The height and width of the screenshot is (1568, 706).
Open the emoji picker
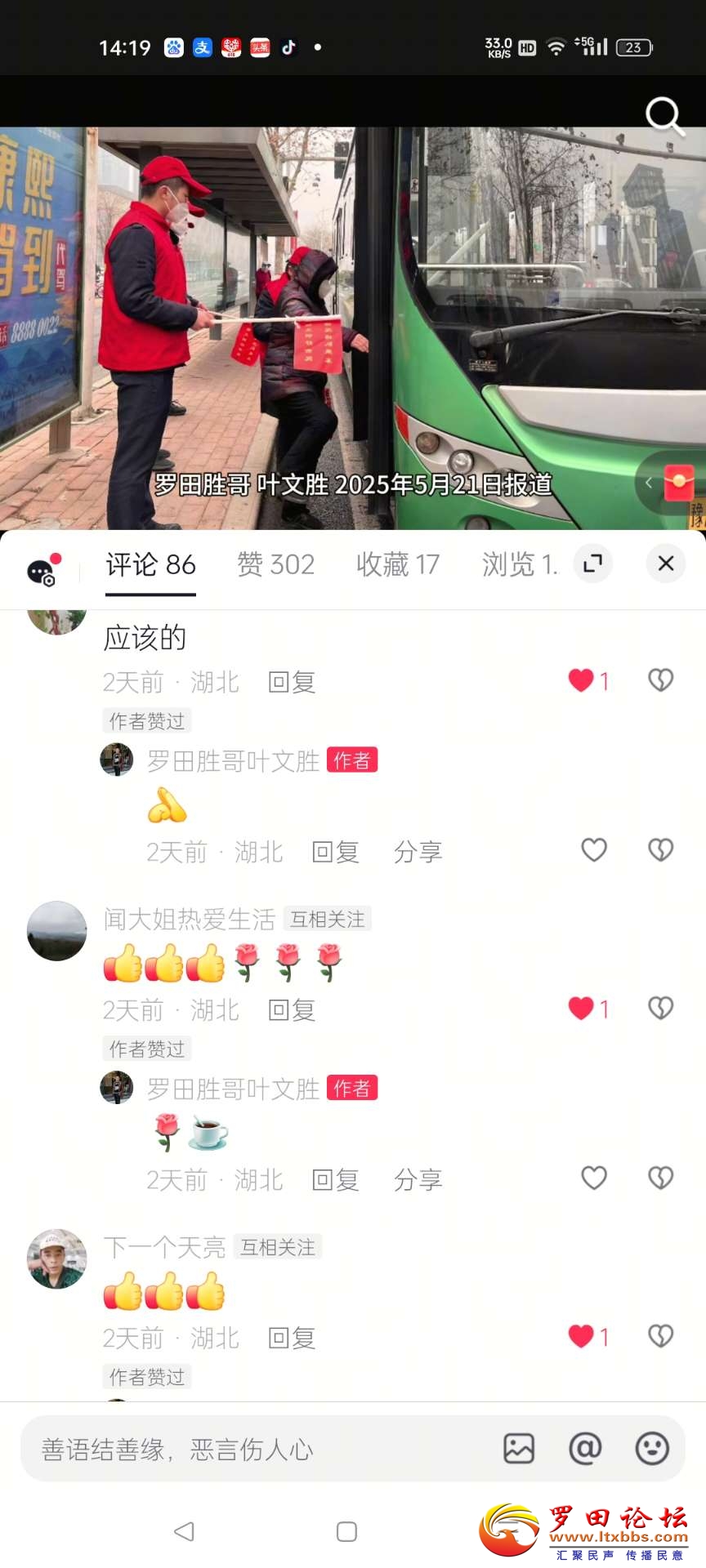click(x=652, y=1449)
